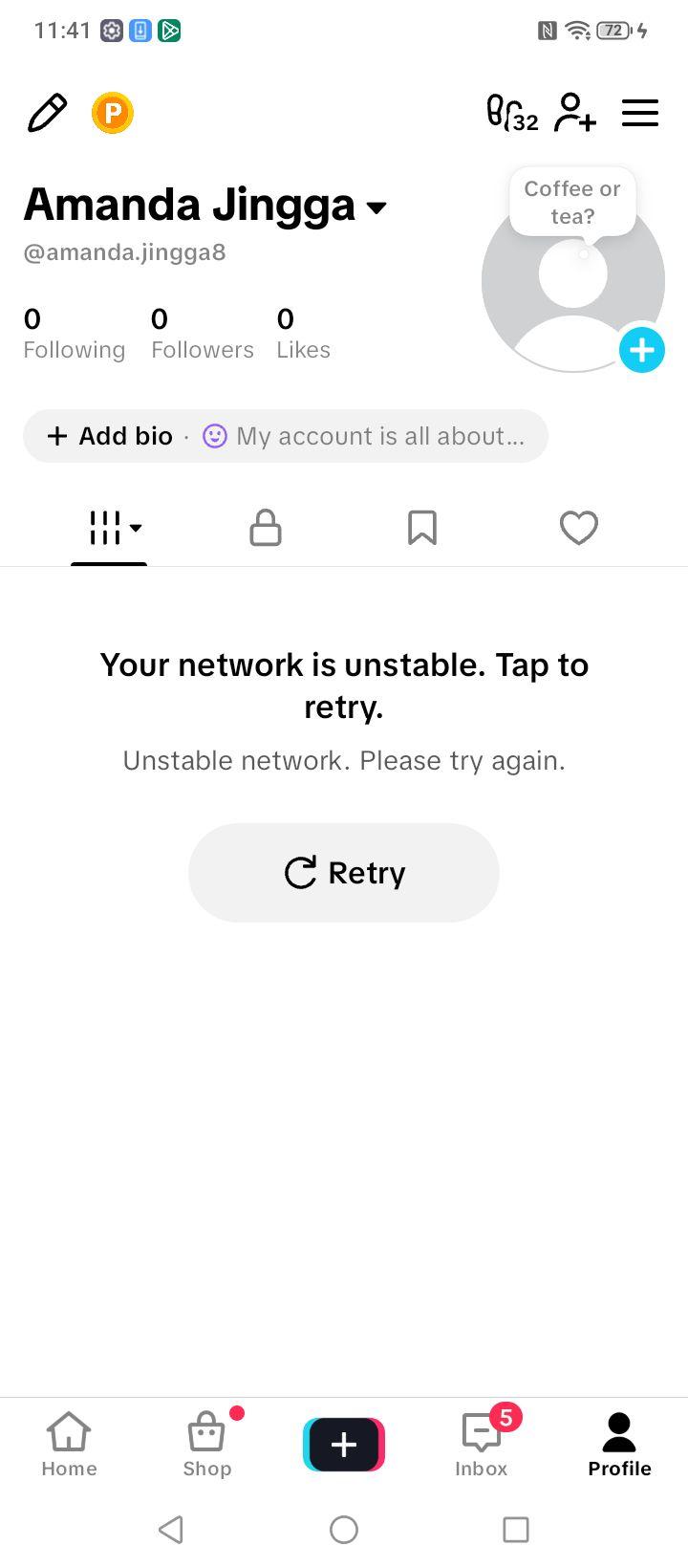Tap the Retry button
Viewport: 688px width, 1568px height.
coord(344,873)
